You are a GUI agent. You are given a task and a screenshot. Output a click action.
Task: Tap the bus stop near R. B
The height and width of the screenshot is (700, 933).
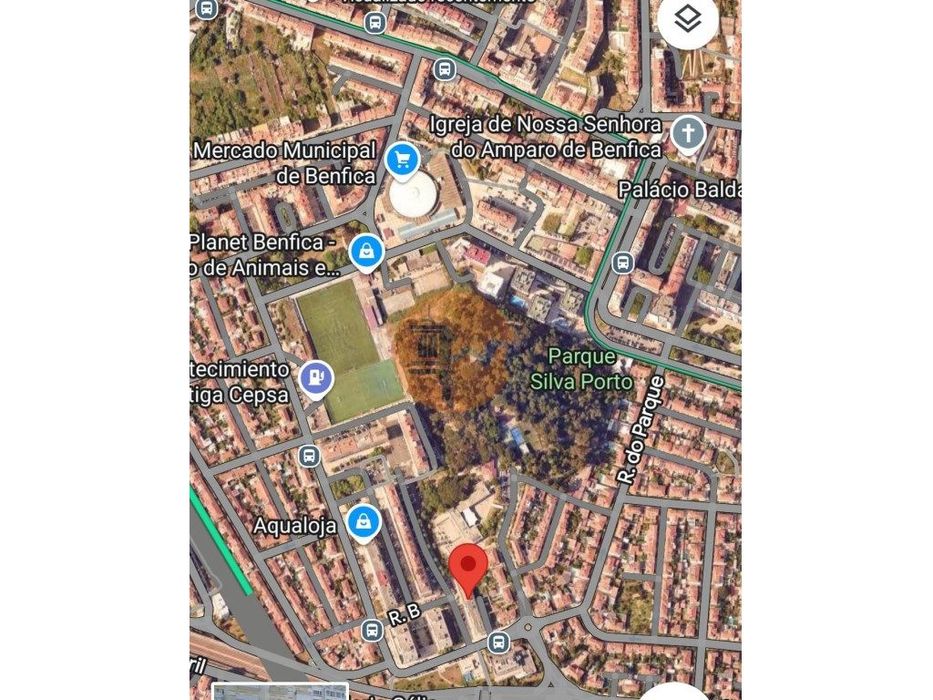(x=372, y=630)
